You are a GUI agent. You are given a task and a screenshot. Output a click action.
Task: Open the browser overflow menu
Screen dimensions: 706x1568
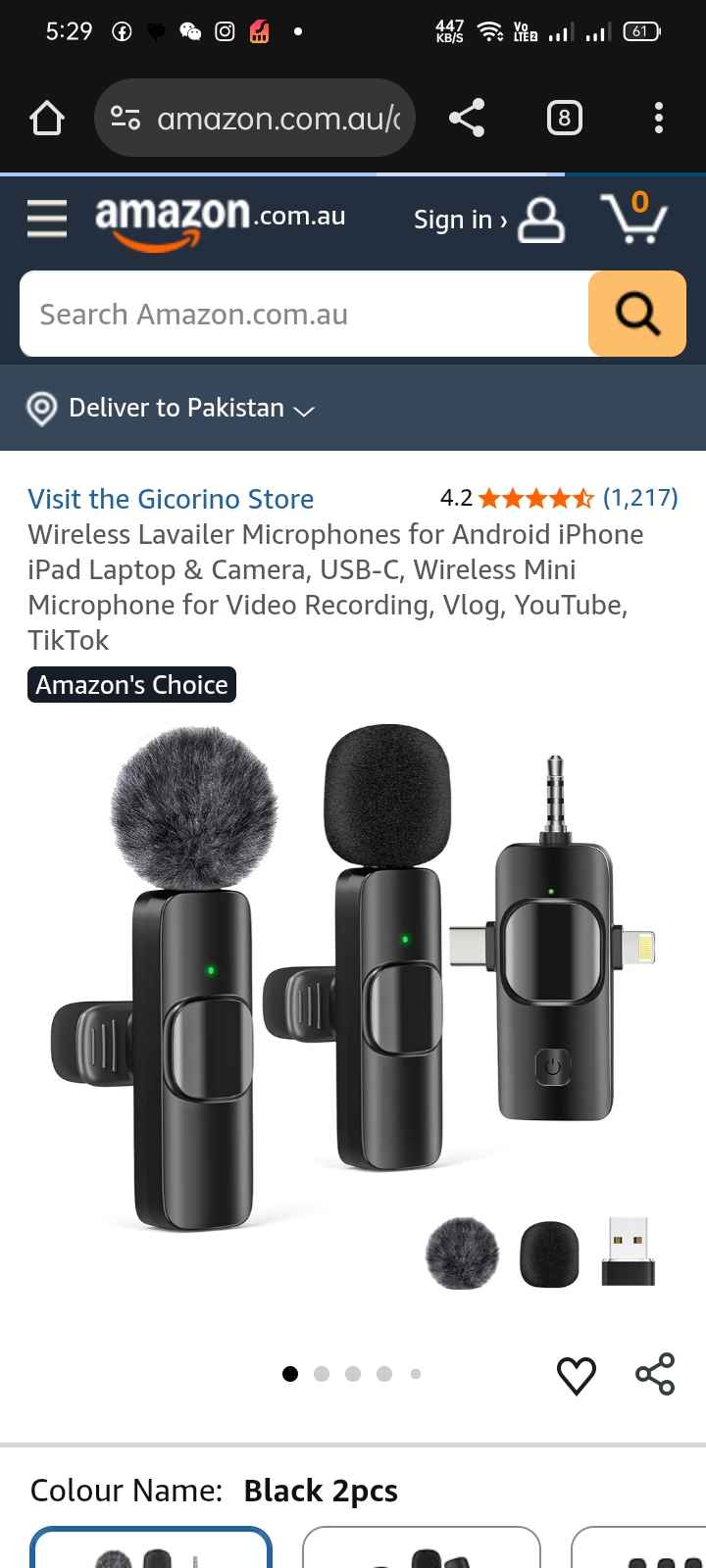659,119
